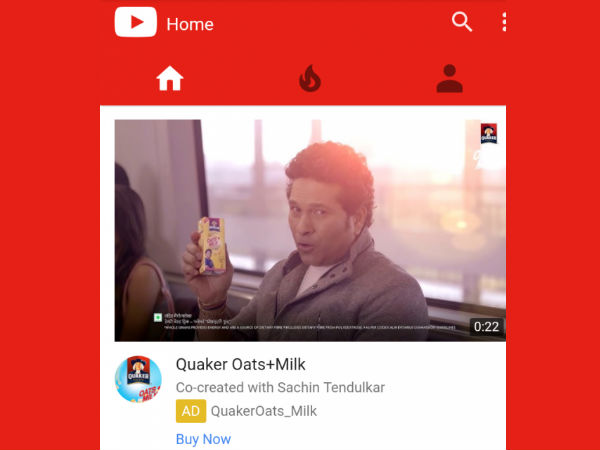The image size is (600, 450).
Task: Open the Quaker channel avatar
Action: coord(138,379)
